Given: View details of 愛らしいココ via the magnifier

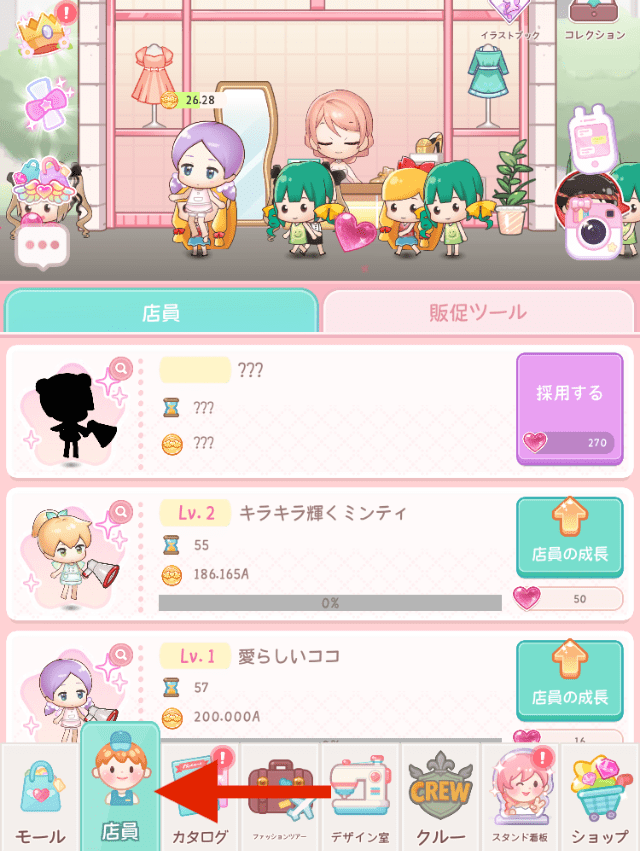Looking at the screenshot, I should point(121,656).
